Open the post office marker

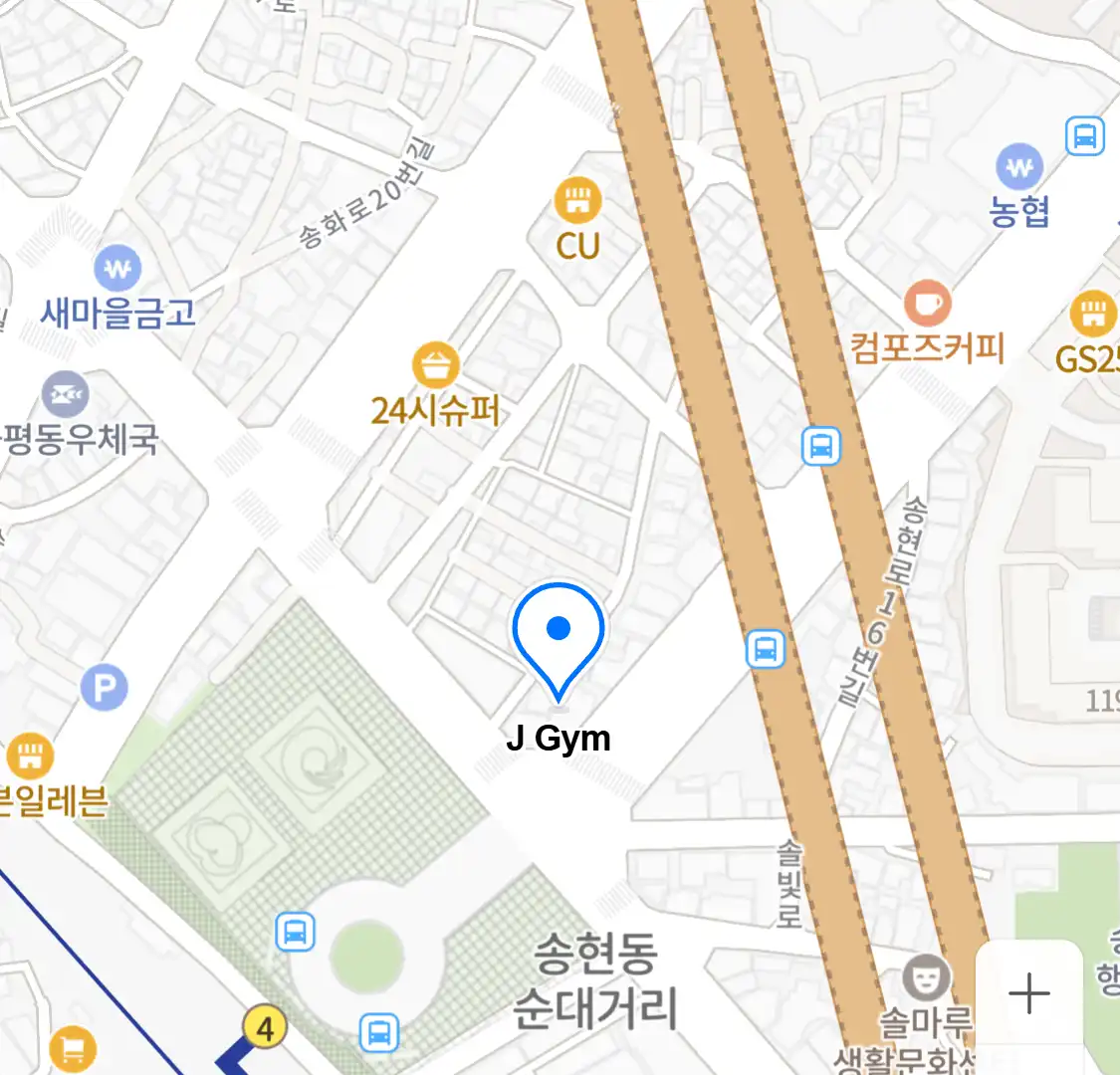66,395
